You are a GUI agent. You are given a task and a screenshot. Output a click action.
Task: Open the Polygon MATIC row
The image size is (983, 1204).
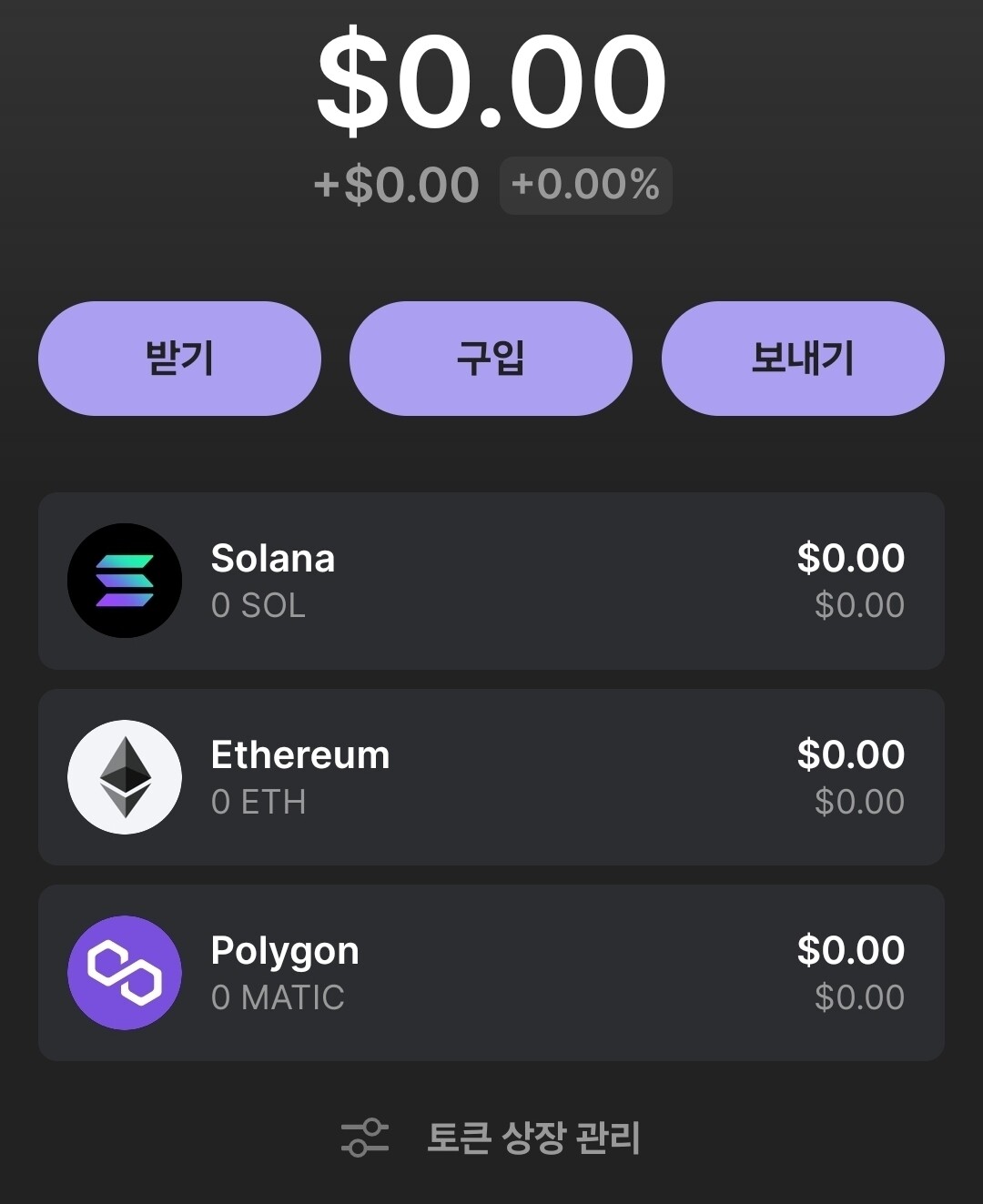(491, 971)
